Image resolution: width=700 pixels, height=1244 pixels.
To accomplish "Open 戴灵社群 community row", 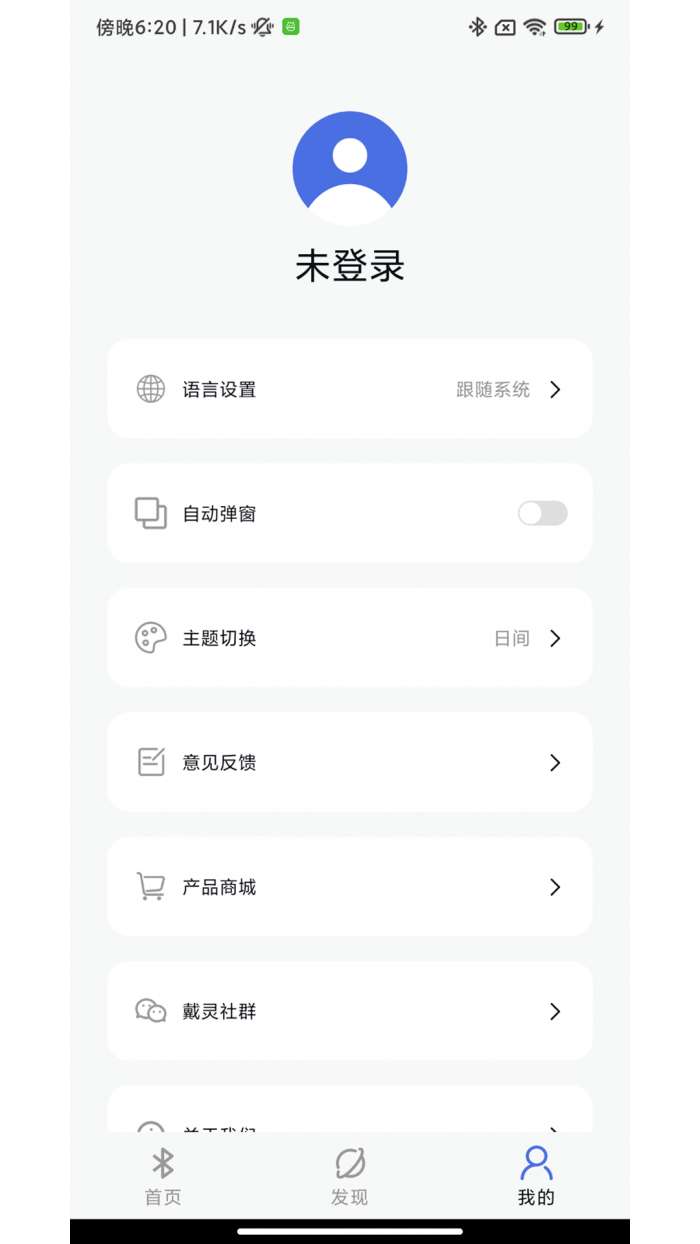I will point(349,1011).
